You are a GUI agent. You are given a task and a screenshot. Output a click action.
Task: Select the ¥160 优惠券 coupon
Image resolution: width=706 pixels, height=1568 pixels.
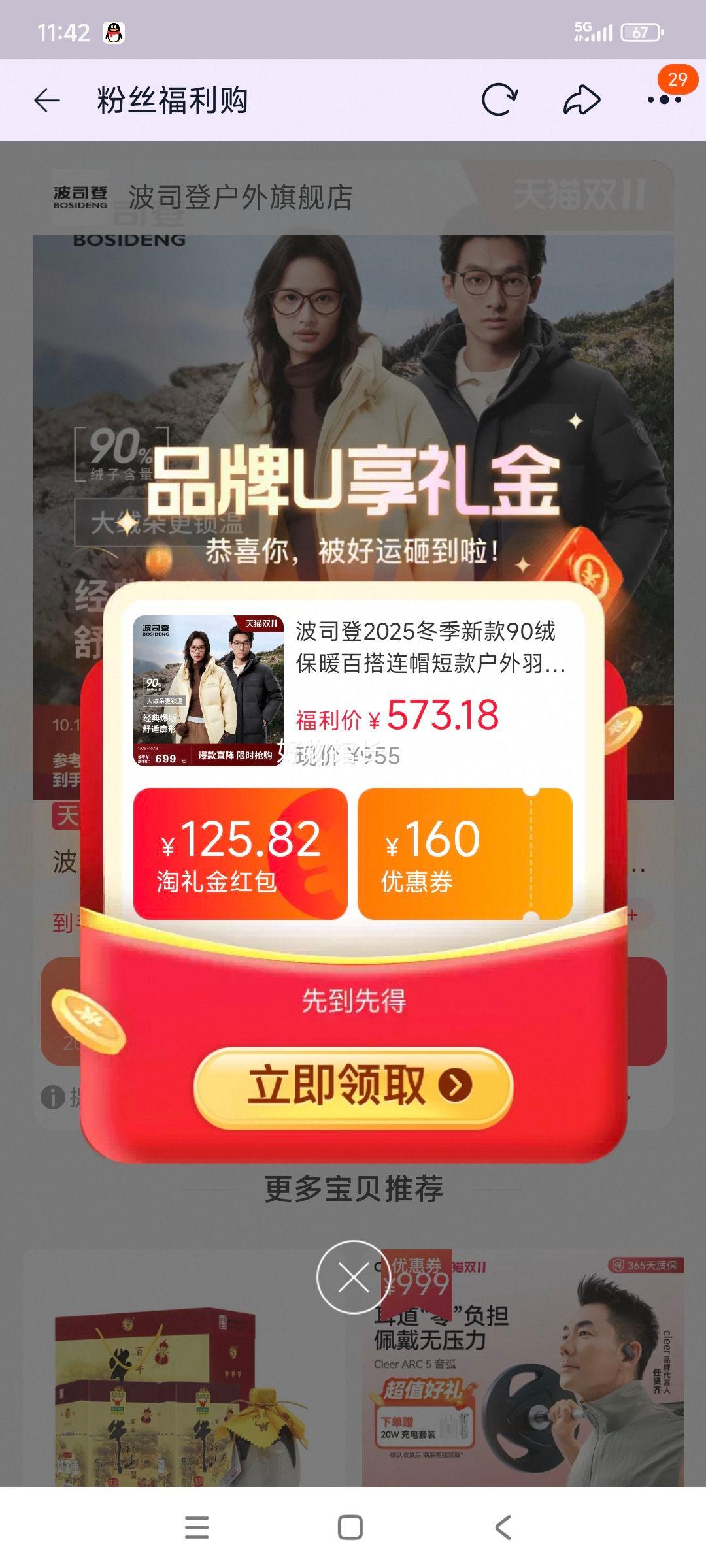[x=464, y=853]
